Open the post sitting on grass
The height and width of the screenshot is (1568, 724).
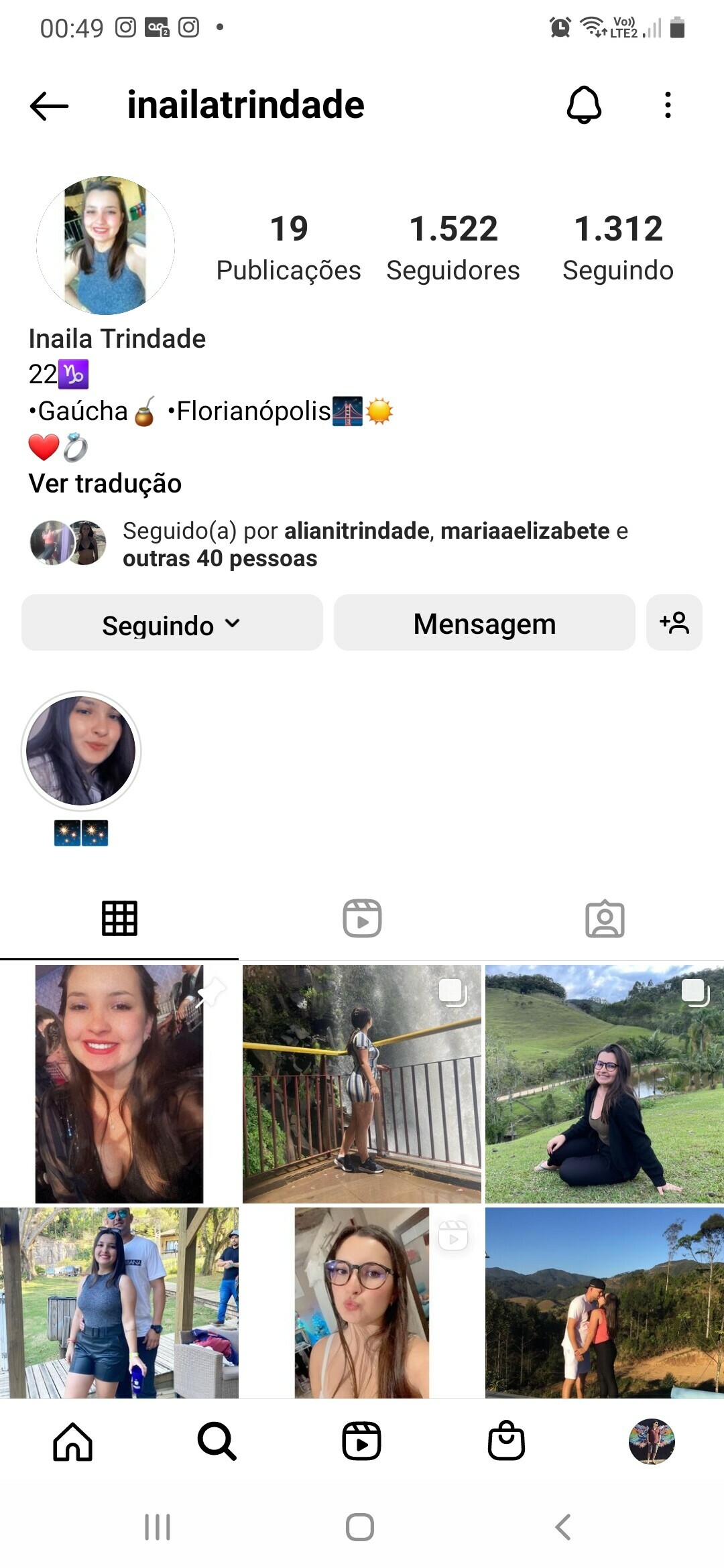click(x=605, y=1083)
